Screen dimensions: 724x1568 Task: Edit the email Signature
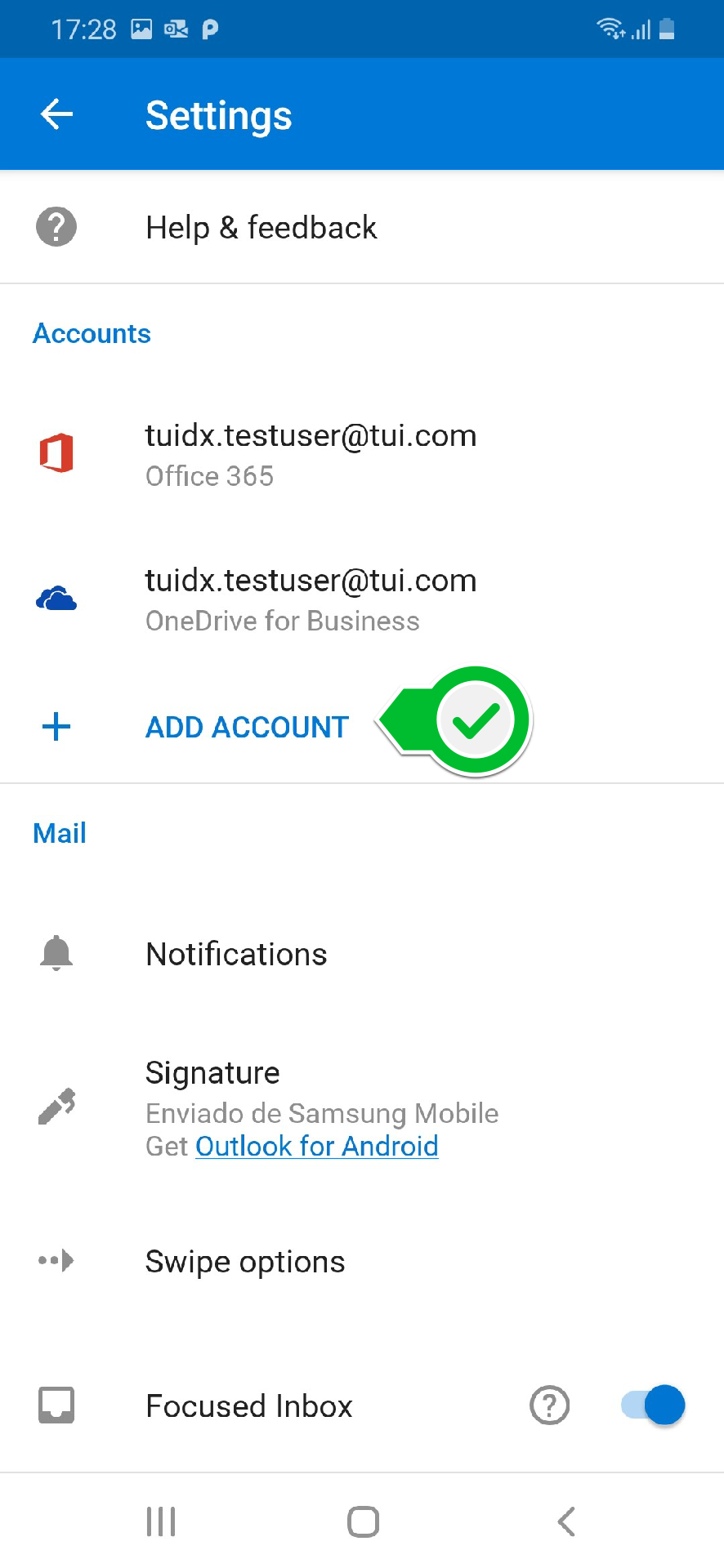click(x=212, y=1073)
